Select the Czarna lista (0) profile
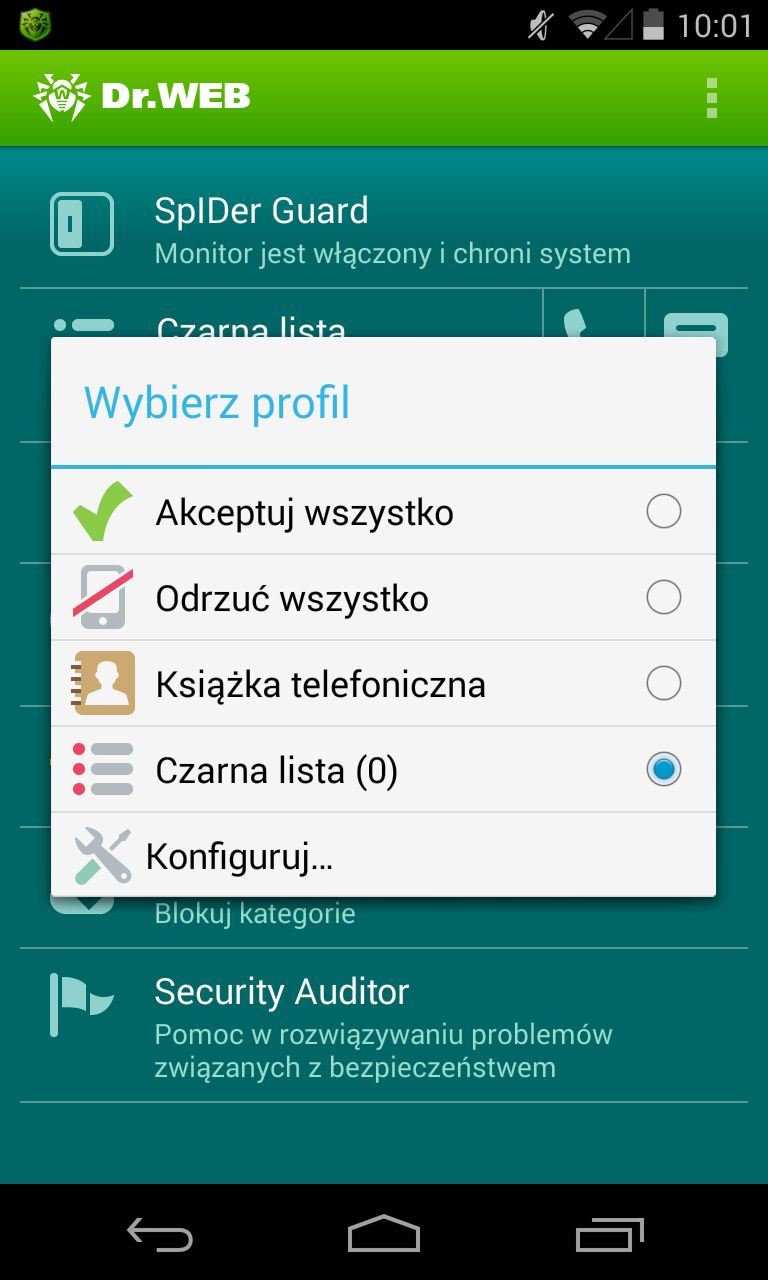This screenshot has width=768, height=1280. point(383,770)
